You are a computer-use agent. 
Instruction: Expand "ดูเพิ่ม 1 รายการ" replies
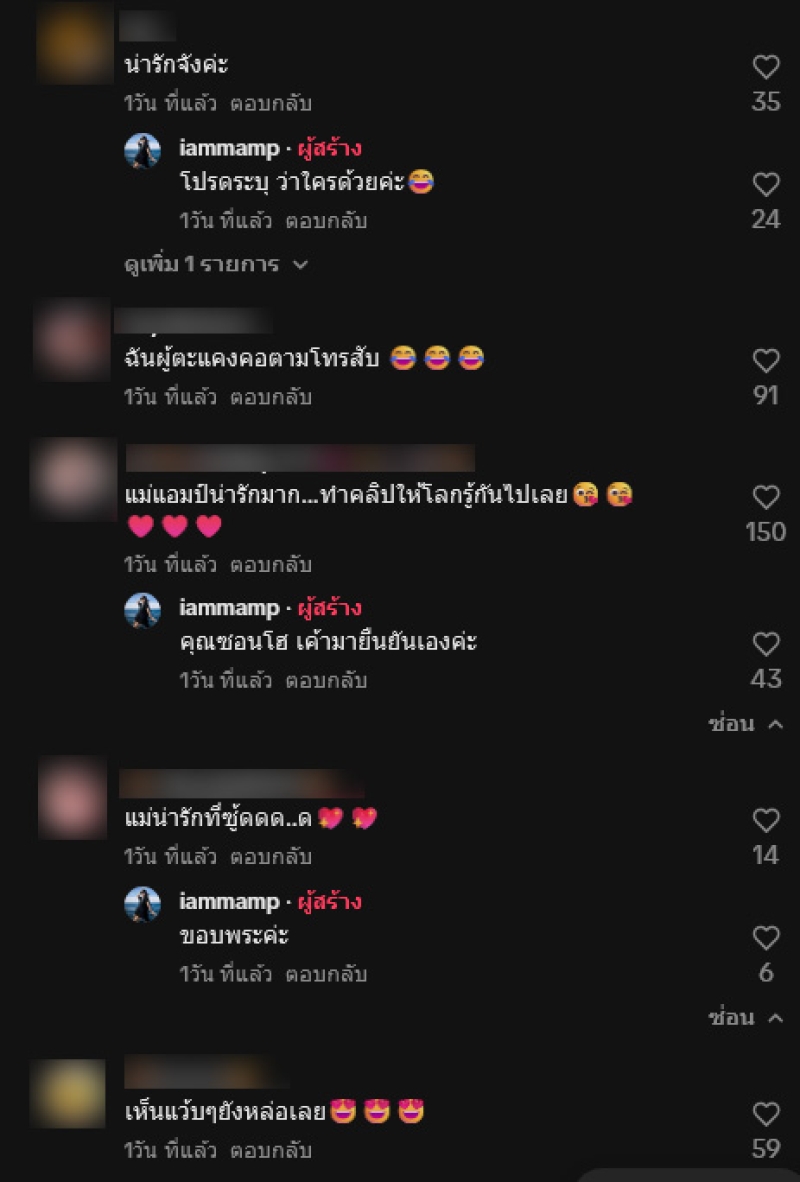[216, 265]
